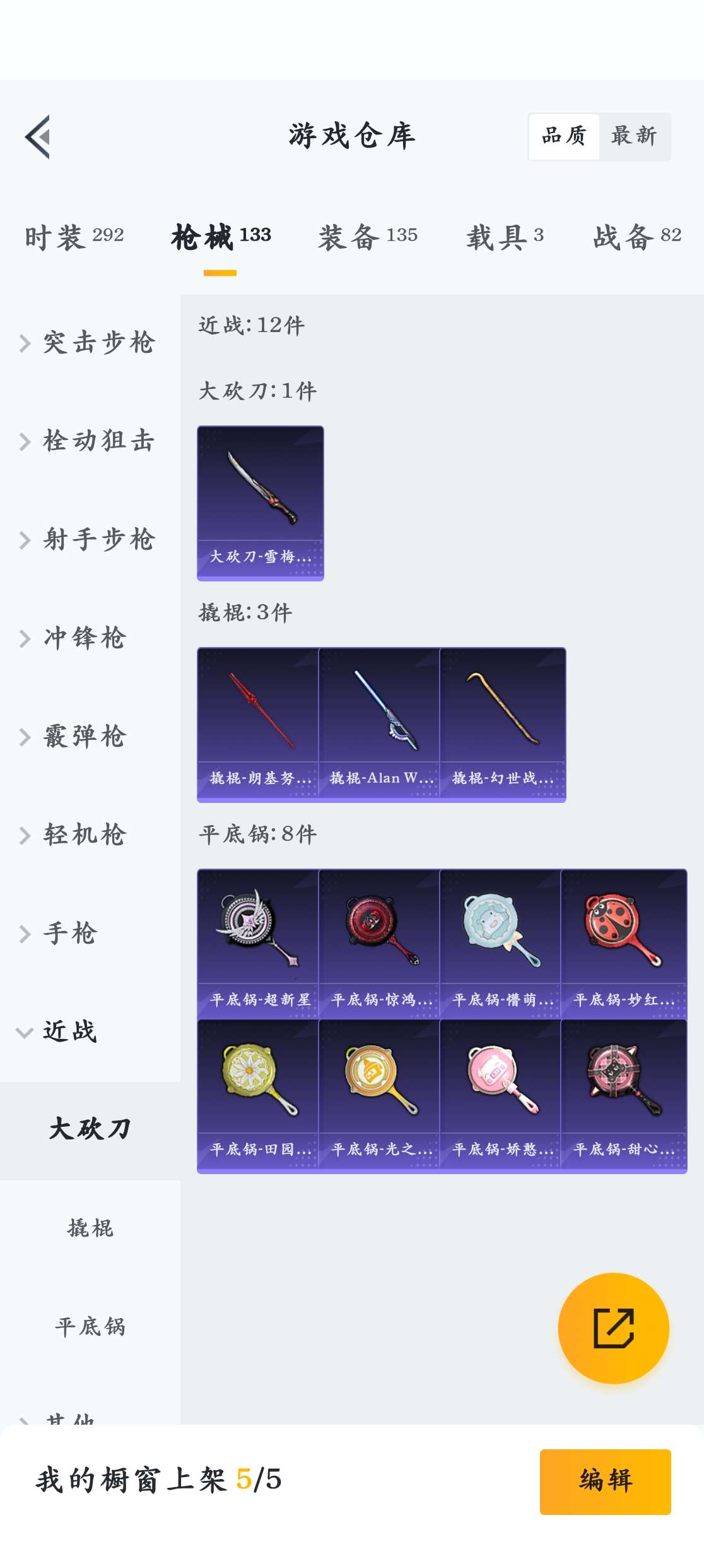Screen dimensions: 704x1568
Task: Expand the 突击步枪 category
Action: (x=88, y=343)
